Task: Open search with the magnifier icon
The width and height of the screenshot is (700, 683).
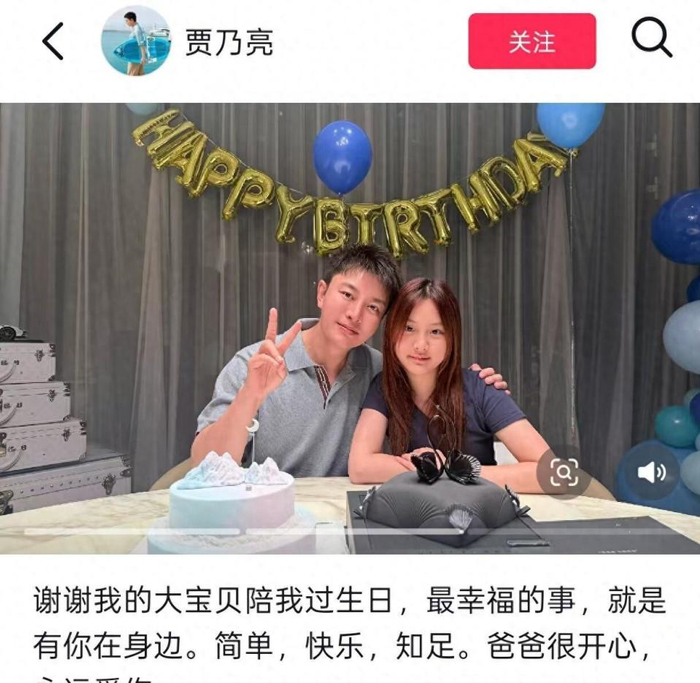Action: point(651,39)
